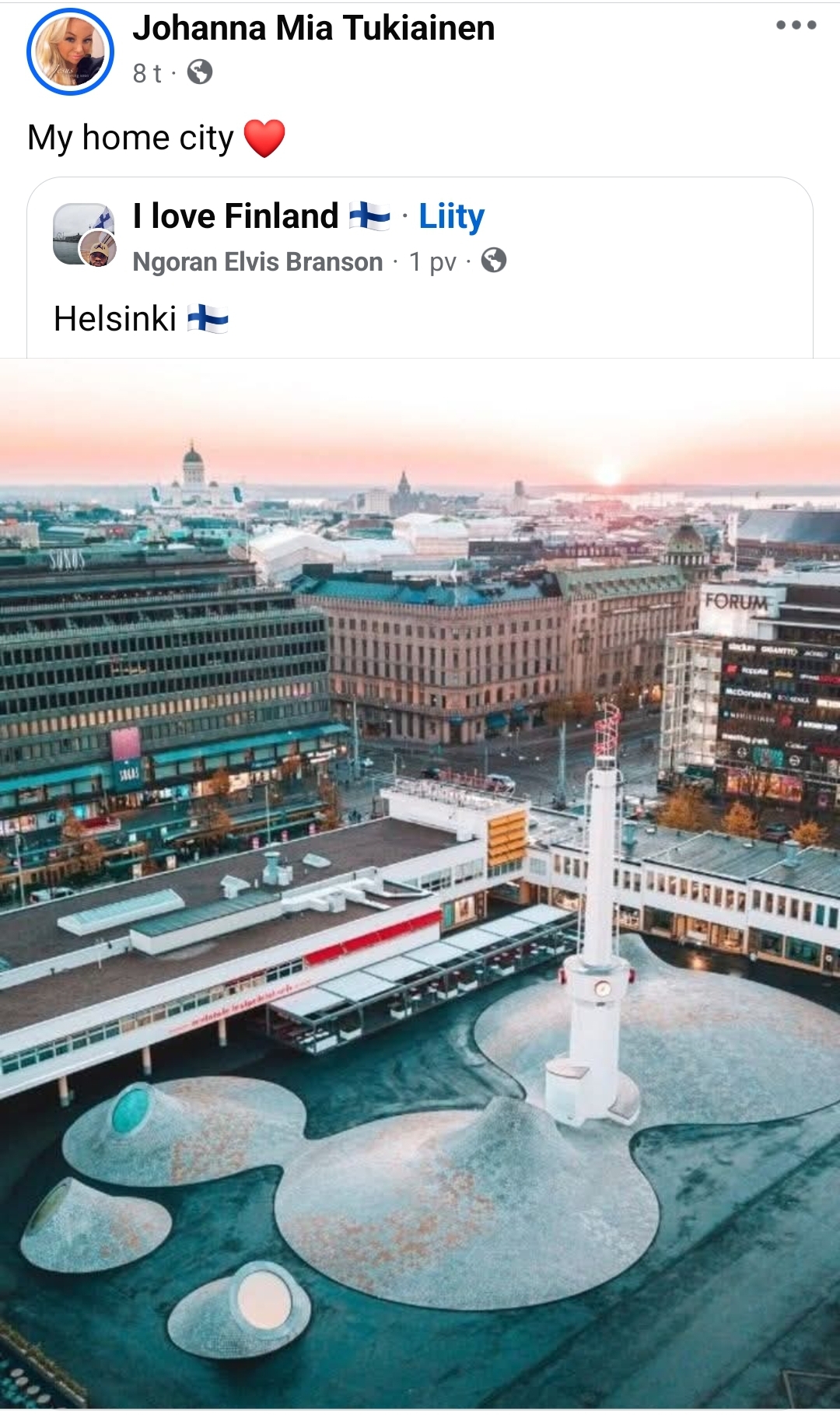840x1415 pixels.
Task: View Ngoran Elvis Branson's profile
Action: (257, 262)
